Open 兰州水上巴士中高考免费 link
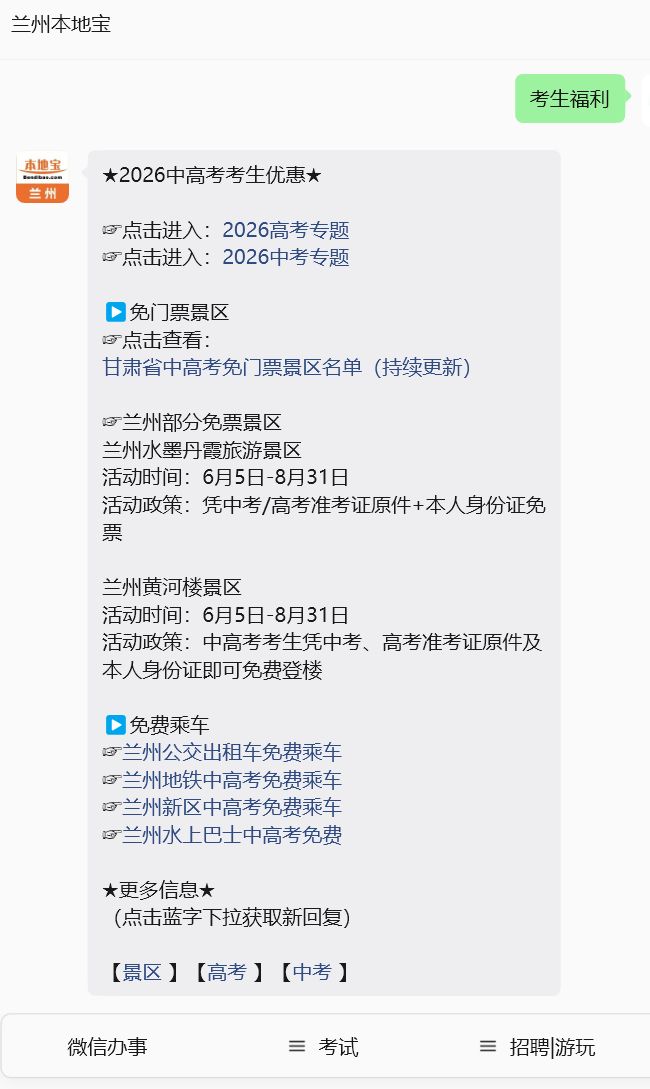The image size is (650, 1089). (x=232, y=835)
